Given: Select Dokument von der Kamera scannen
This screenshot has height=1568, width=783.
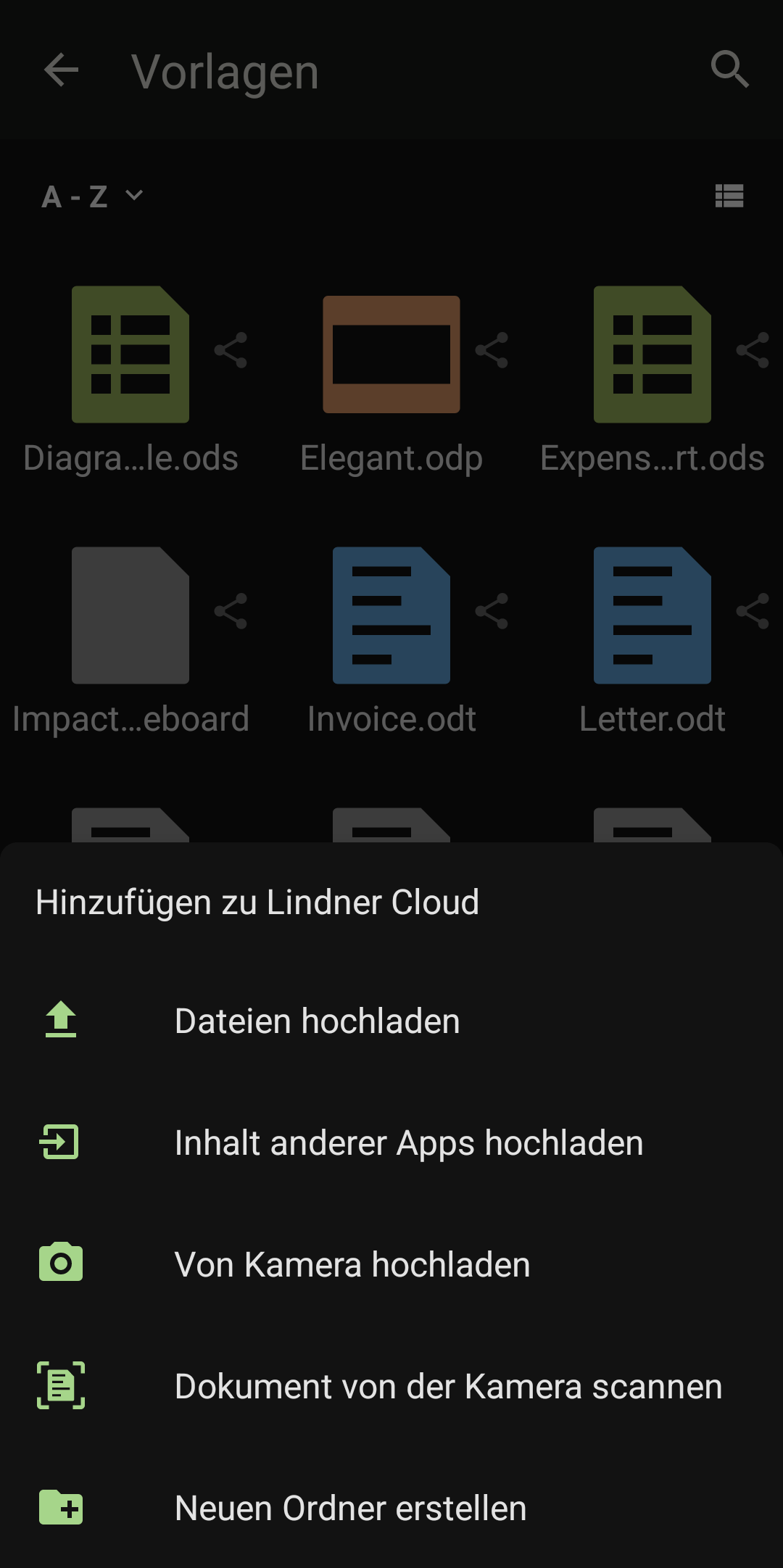Looking at the screenshot, I should click(447, 1385).
